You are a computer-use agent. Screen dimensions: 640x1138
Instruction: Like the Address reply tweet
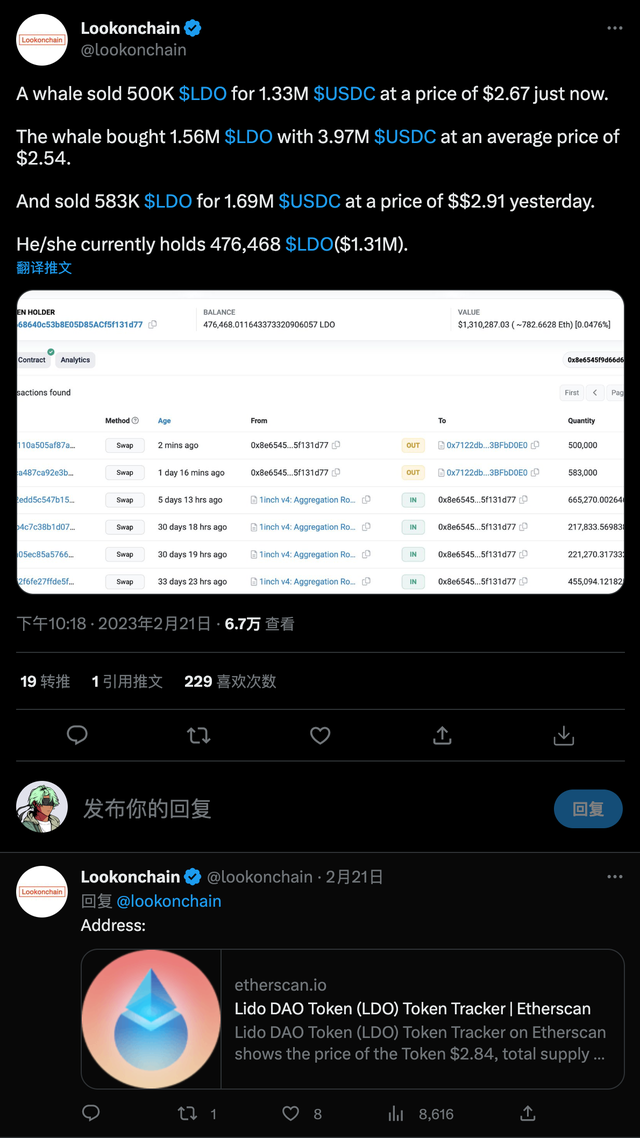click(291, 1113)
